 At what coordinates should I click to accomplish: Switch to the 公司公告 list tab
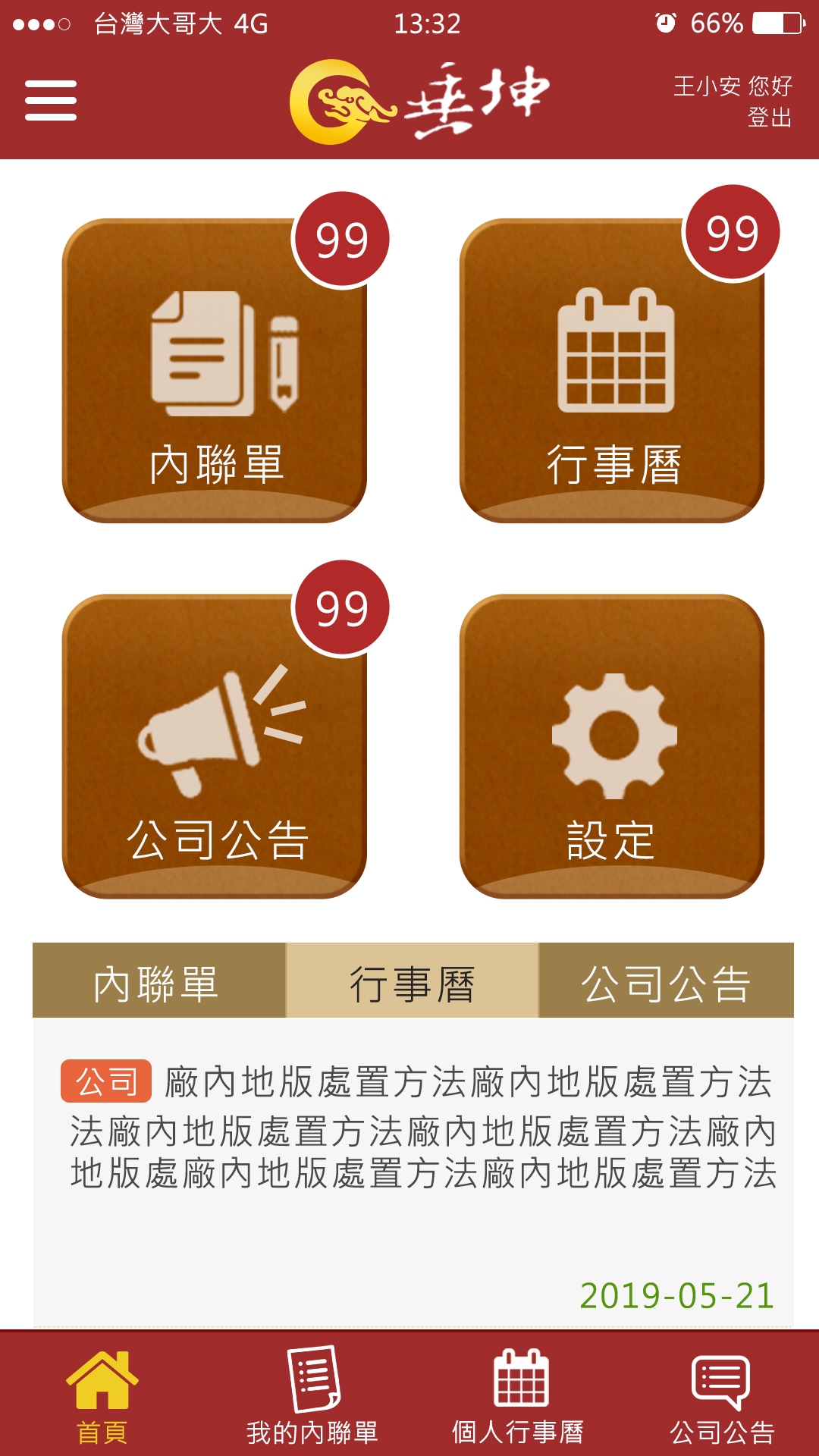pos(666,981)
